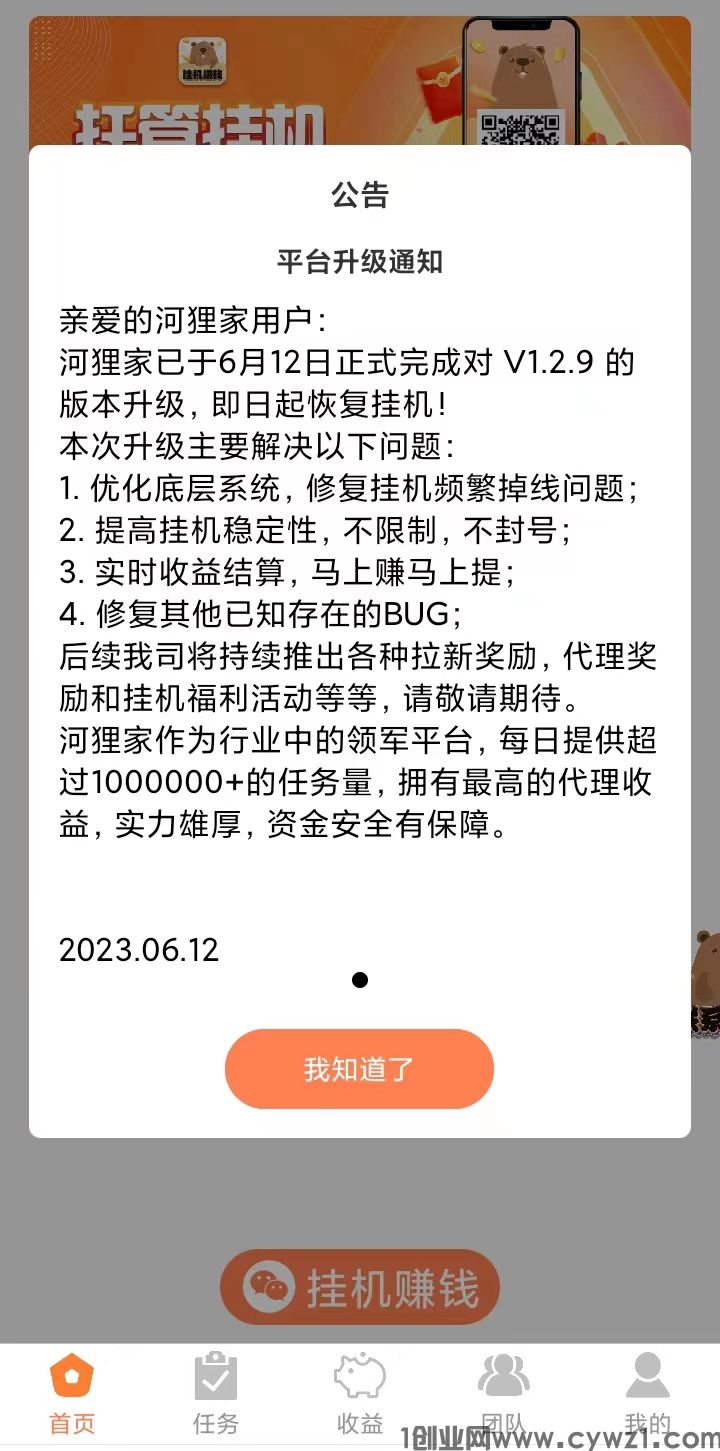
Task: Dismiss notice with 我知道了 button
Action: click(360, 1069)
